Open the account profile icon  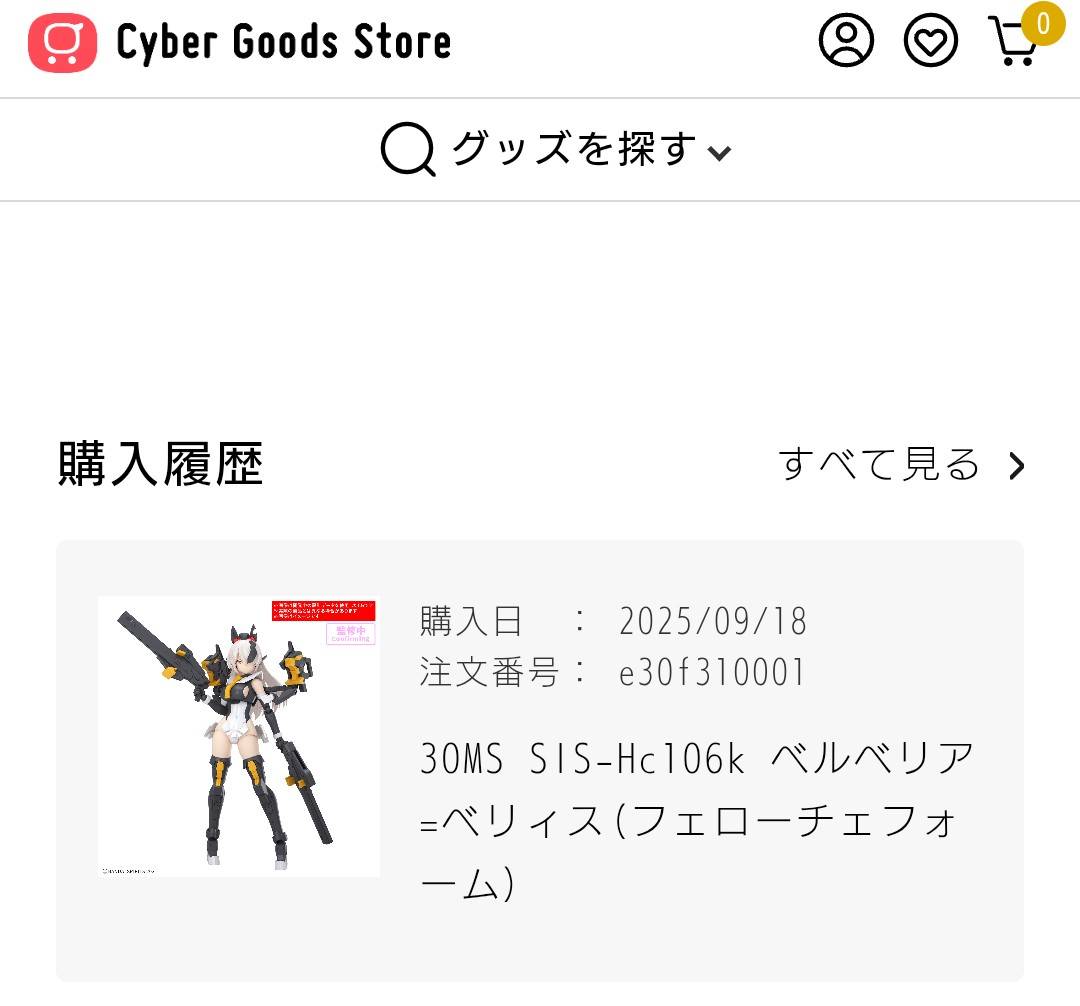tap(846, 41)
